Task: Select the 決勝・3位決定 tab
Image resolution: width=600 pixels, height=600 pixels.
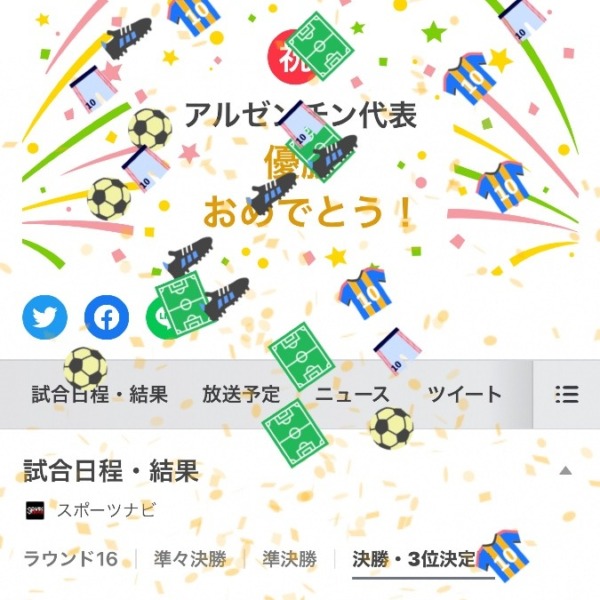Action: click(414, 559)
